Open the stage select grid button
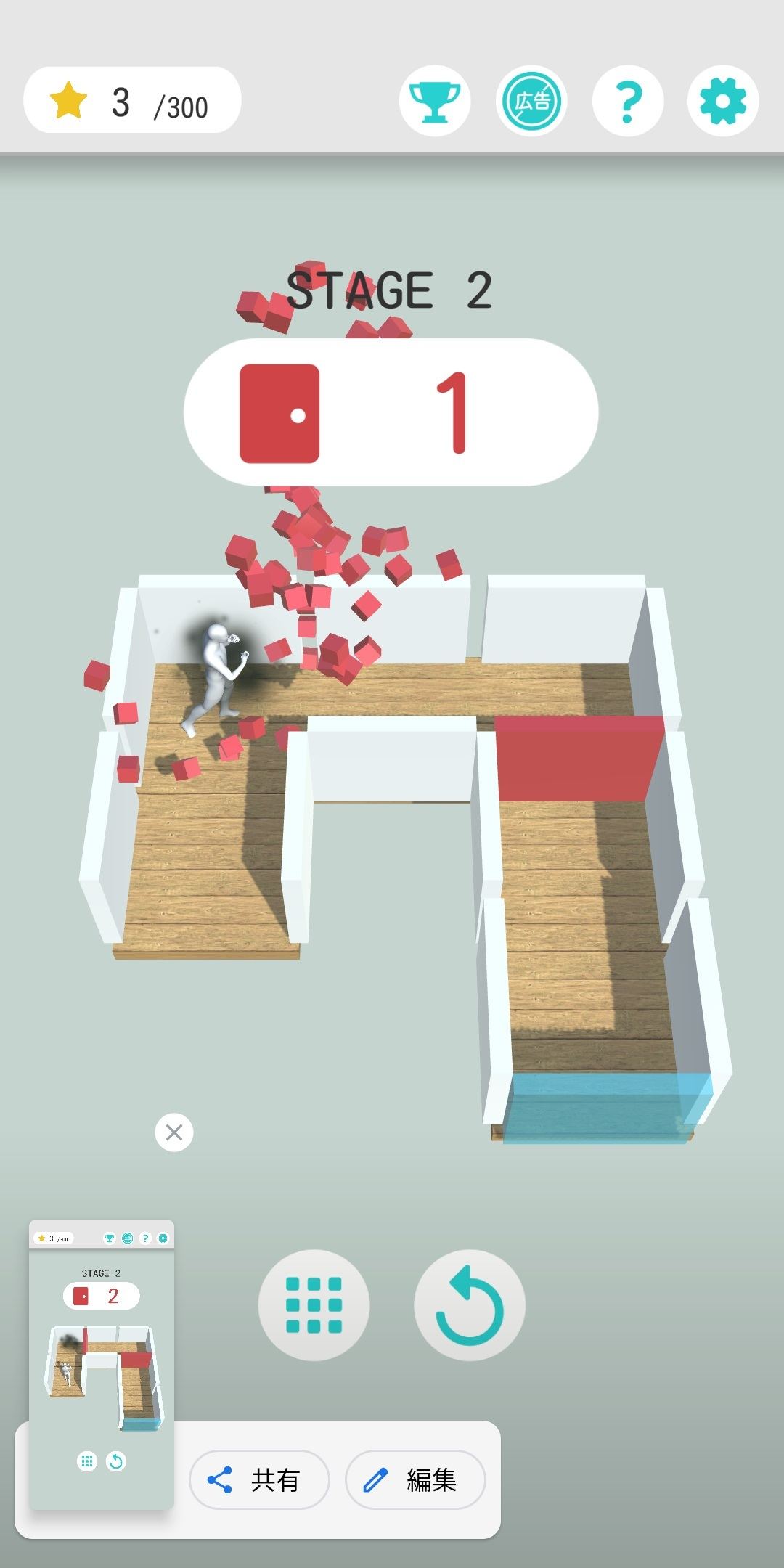 (314, 1305)
